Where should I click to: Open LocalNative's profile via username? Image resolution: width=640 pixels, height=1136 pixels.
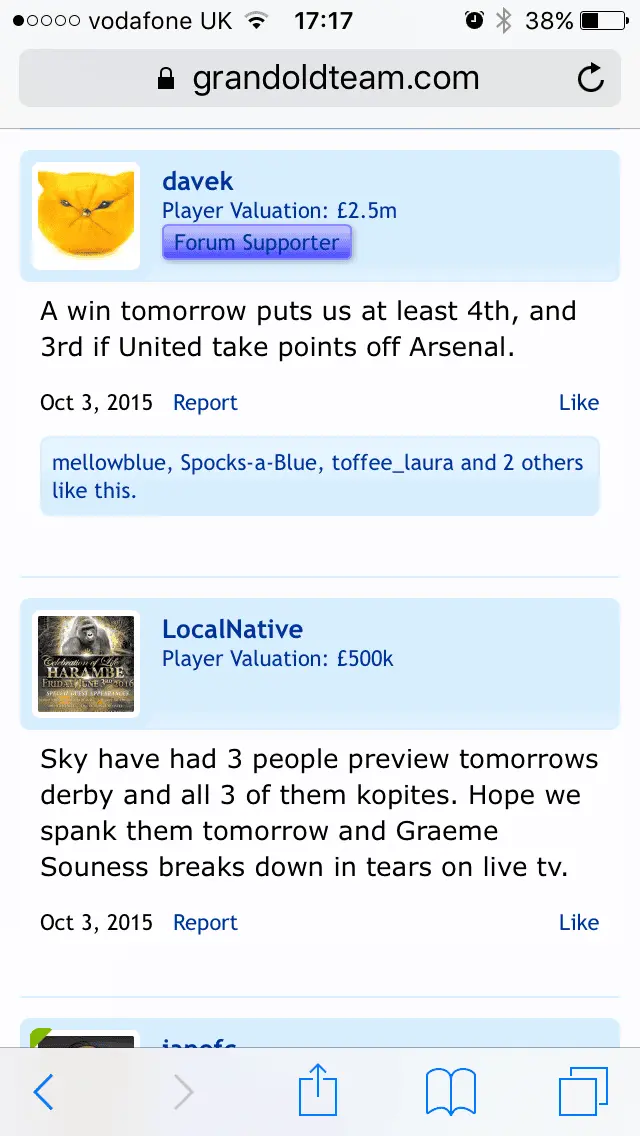232,629
